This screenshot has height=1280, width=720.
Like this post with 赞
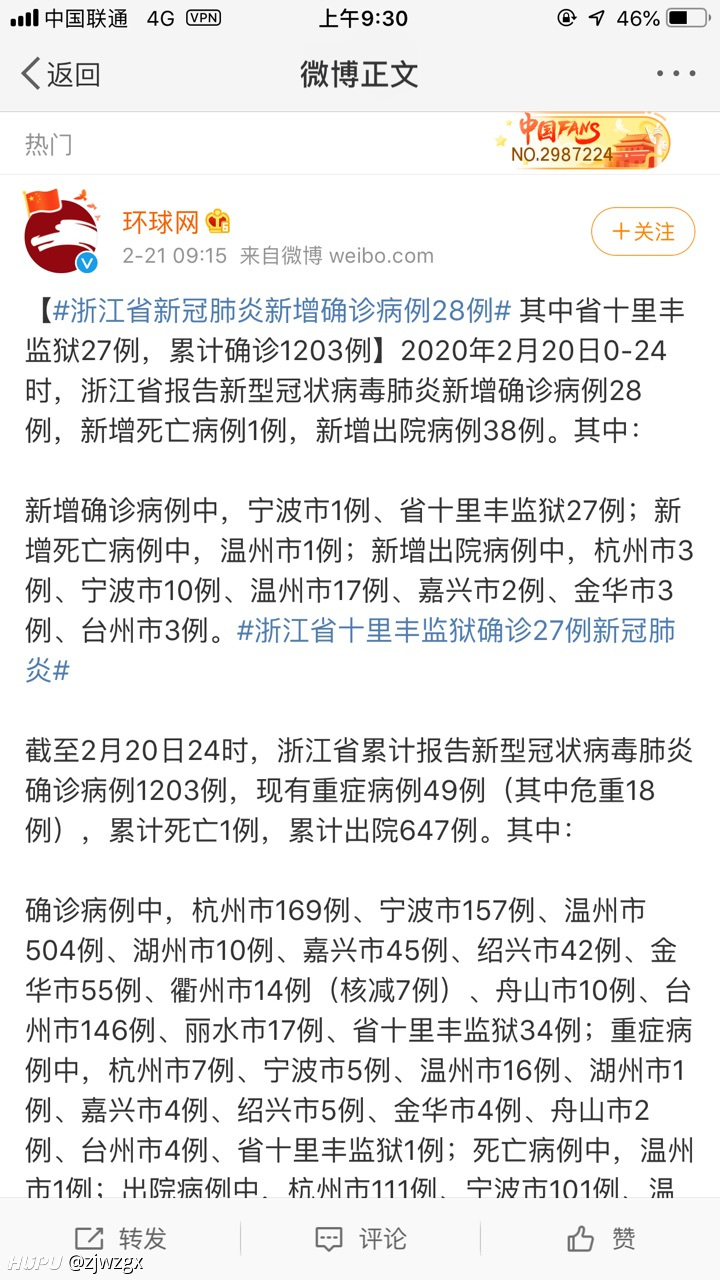601,1239
